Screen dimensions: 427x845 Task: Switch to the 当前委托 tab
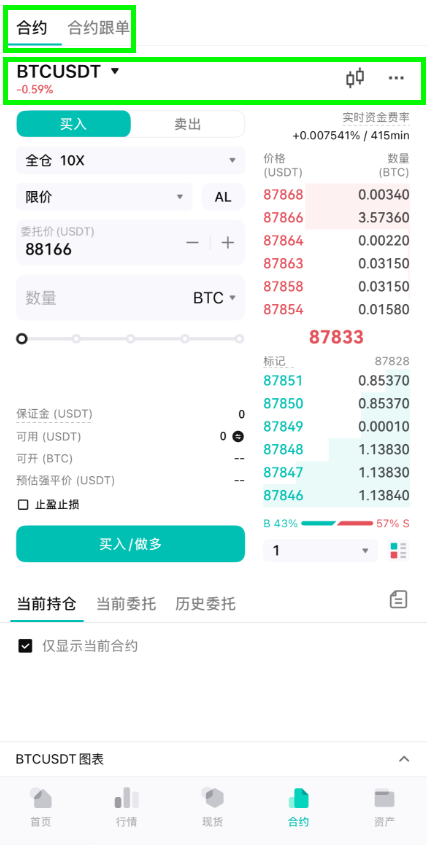coord(126,604)
